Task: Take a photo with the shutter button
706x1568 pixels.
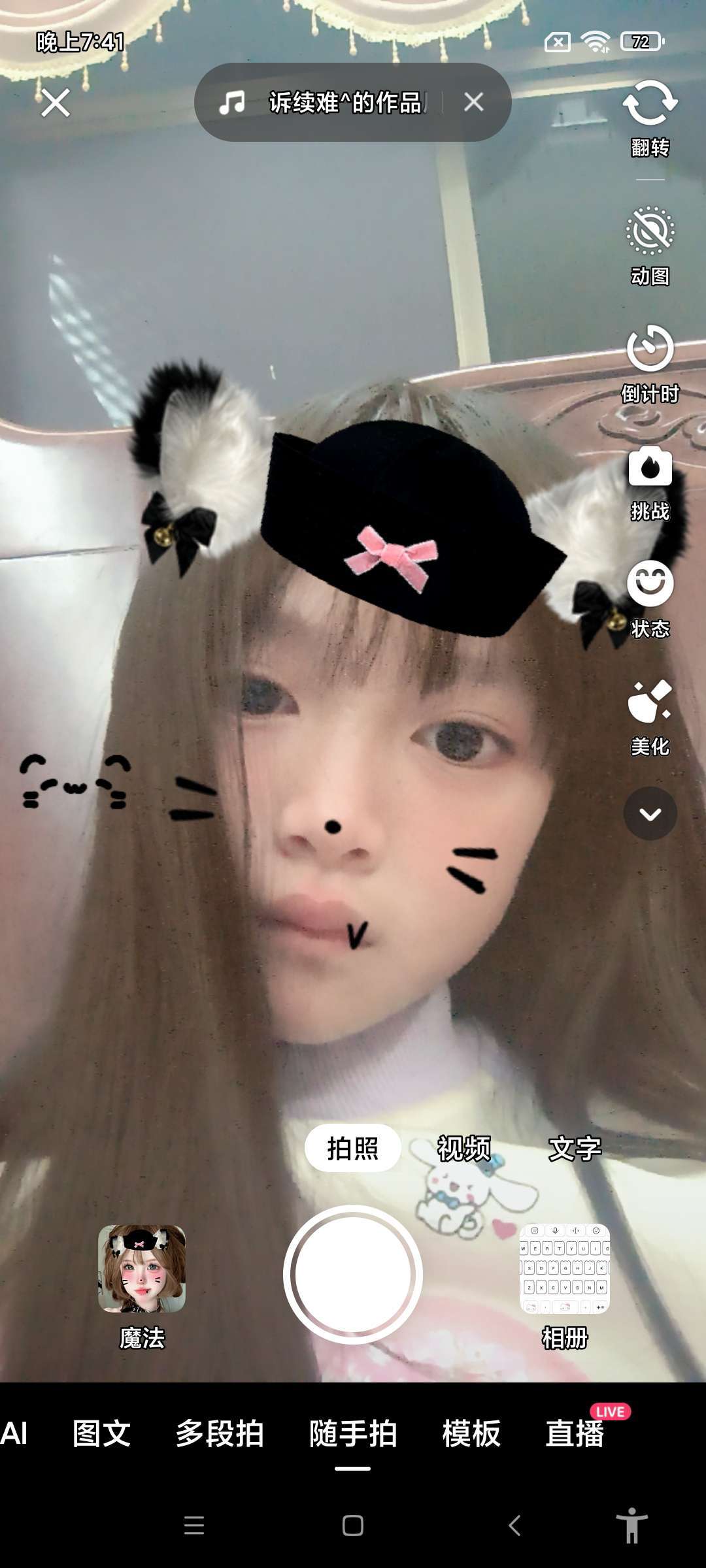Action: (353, 1274)
